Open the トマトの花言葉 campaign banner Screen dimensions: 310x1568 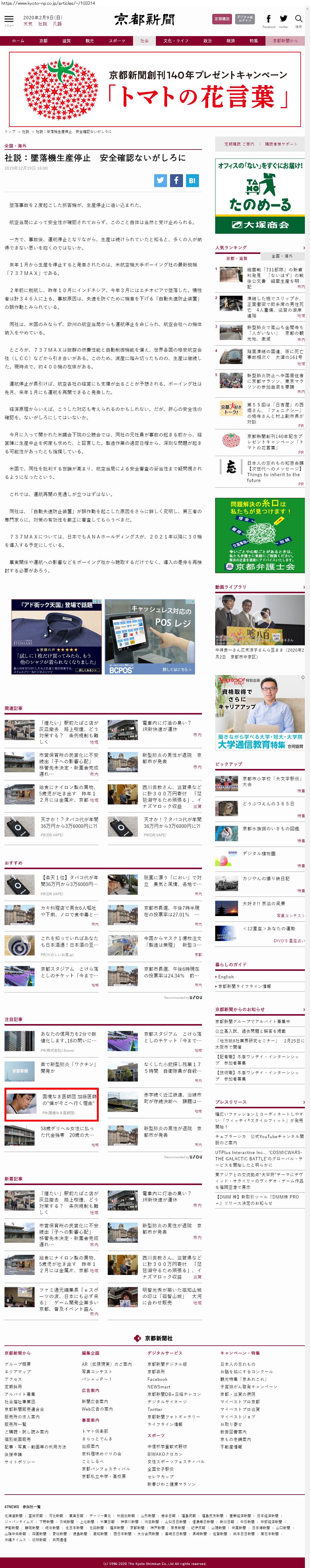[155, 89]
